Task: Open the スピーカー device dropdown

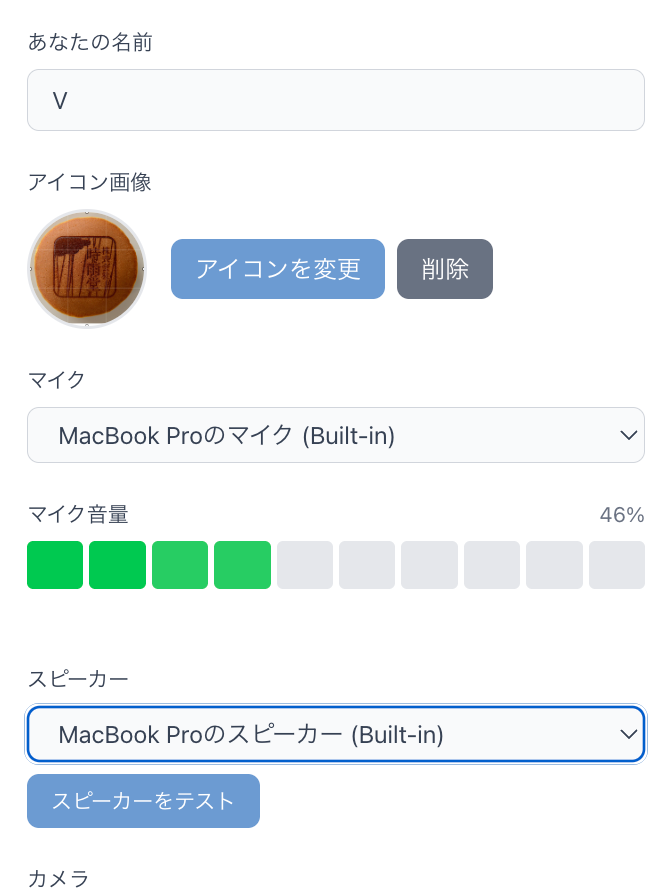Action: click(335, 735)
